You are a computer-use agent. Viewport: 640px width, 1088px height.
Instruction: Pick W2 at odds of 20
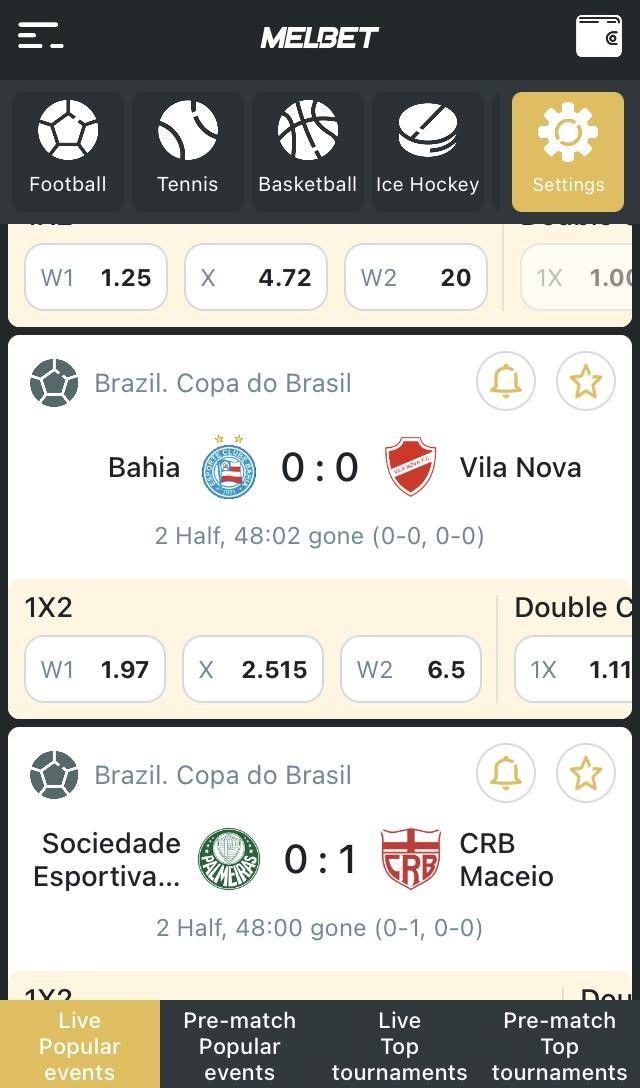415,277
